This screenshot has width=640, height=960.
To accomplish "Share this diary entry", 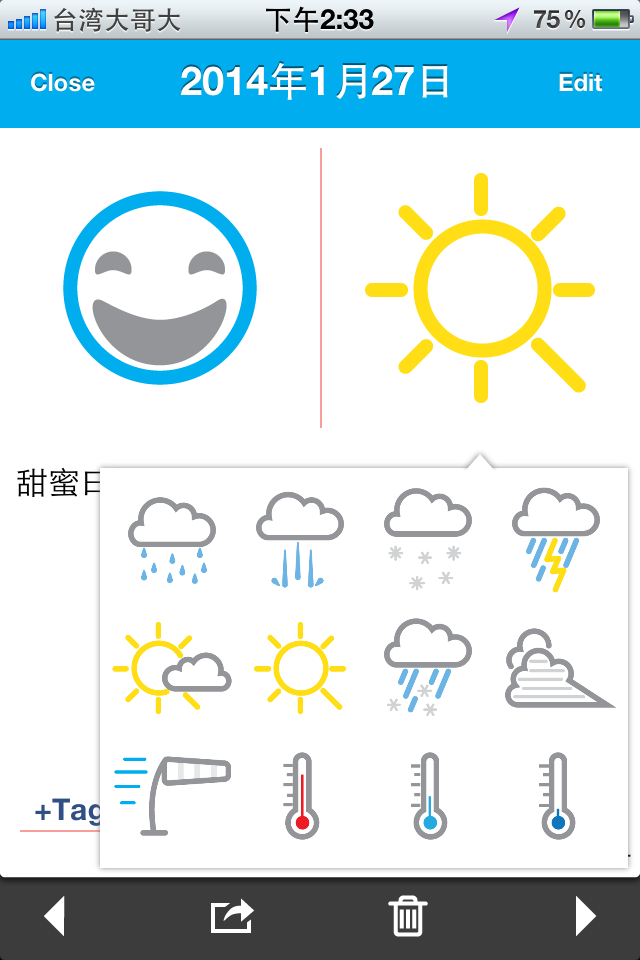I will tap(232, 915).
